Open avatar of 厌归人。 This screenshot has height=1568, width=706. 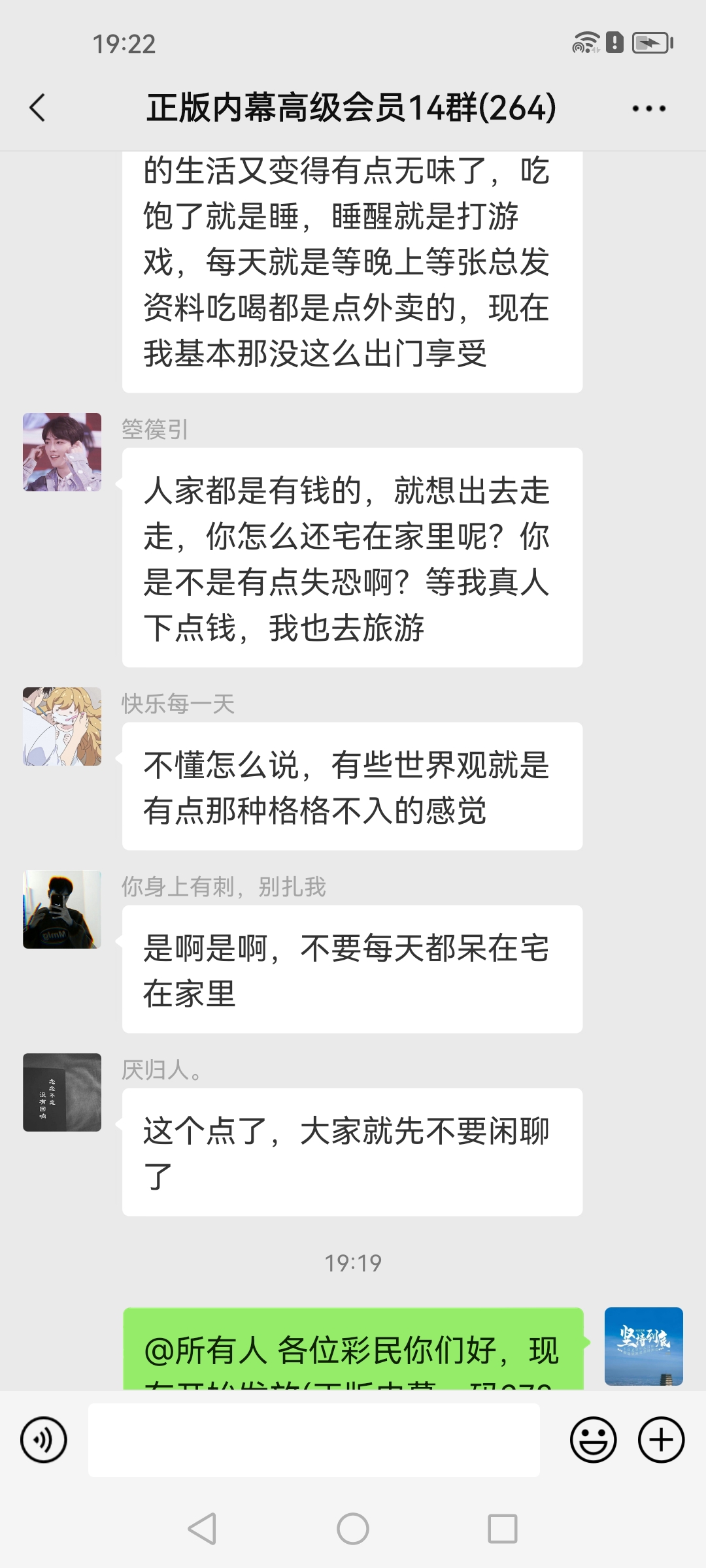click(62, 1092)
